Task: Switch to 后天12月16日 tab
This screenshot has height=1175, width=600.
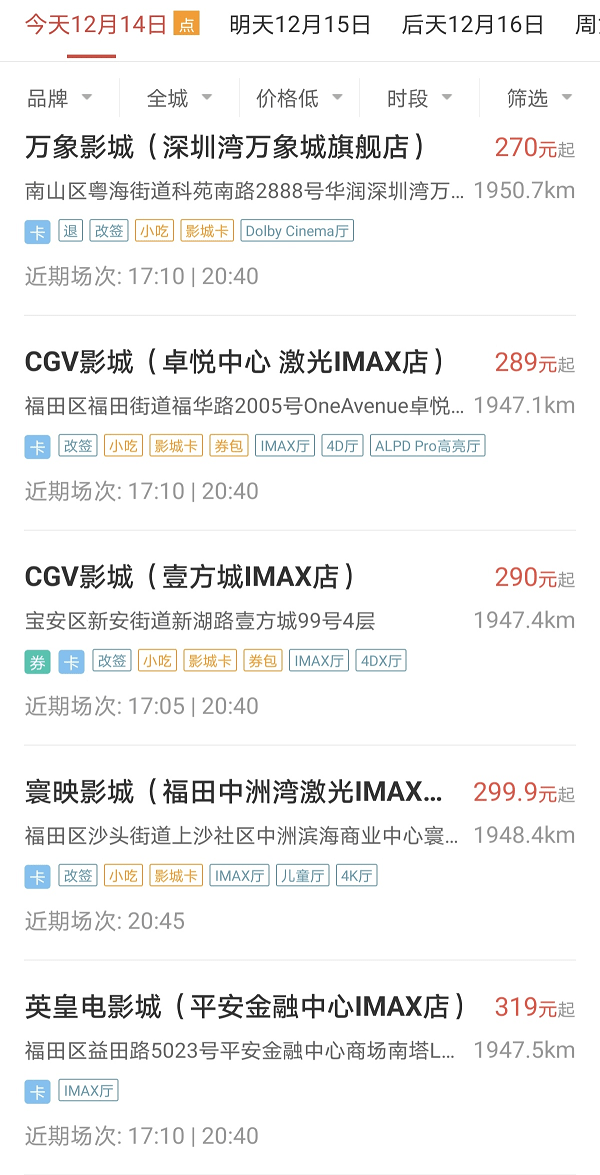Action: tap(473, 25)
